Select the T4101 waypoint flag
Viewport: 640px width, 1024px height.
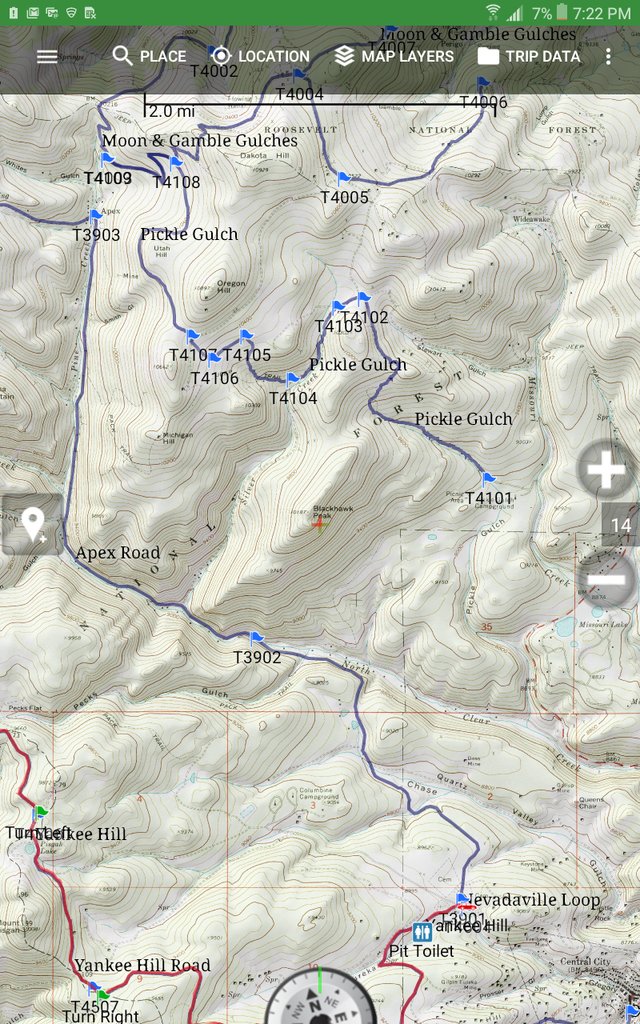click(488, 480)
